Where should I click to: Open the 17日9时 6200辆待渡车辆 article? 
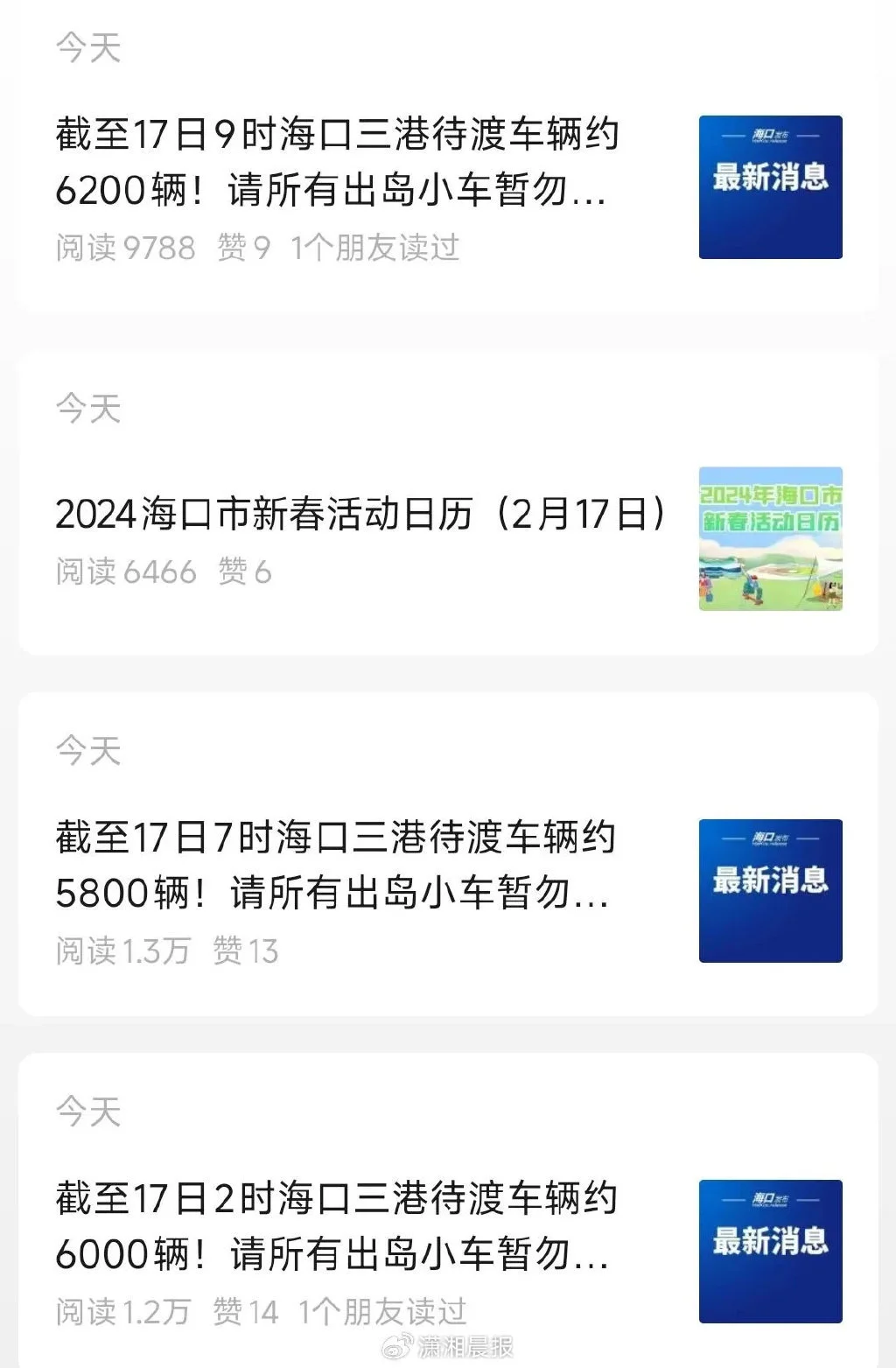337,163
